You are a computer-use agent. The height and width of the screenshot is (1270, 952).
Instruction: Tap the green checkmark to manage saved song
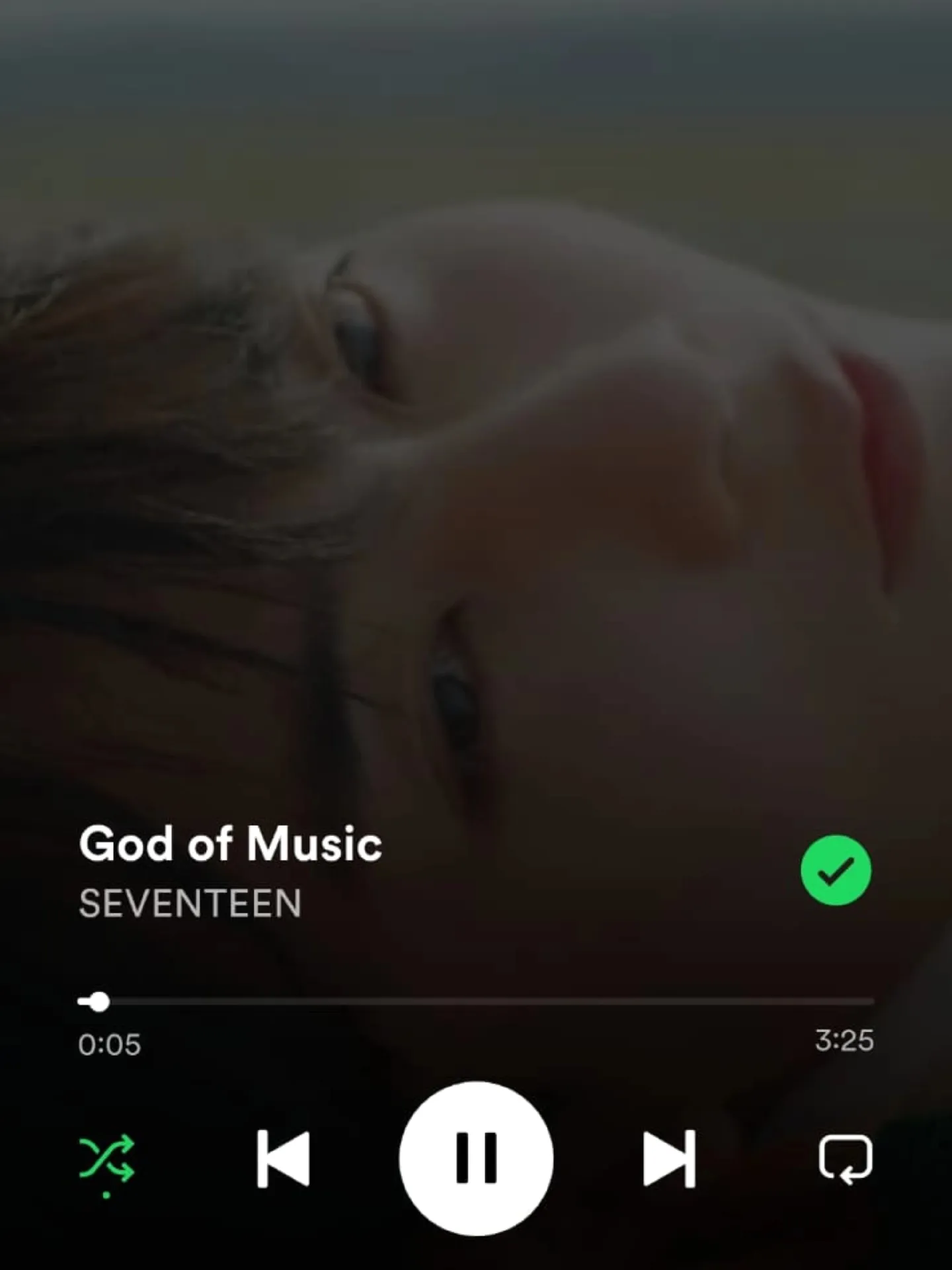pos(836,871)
